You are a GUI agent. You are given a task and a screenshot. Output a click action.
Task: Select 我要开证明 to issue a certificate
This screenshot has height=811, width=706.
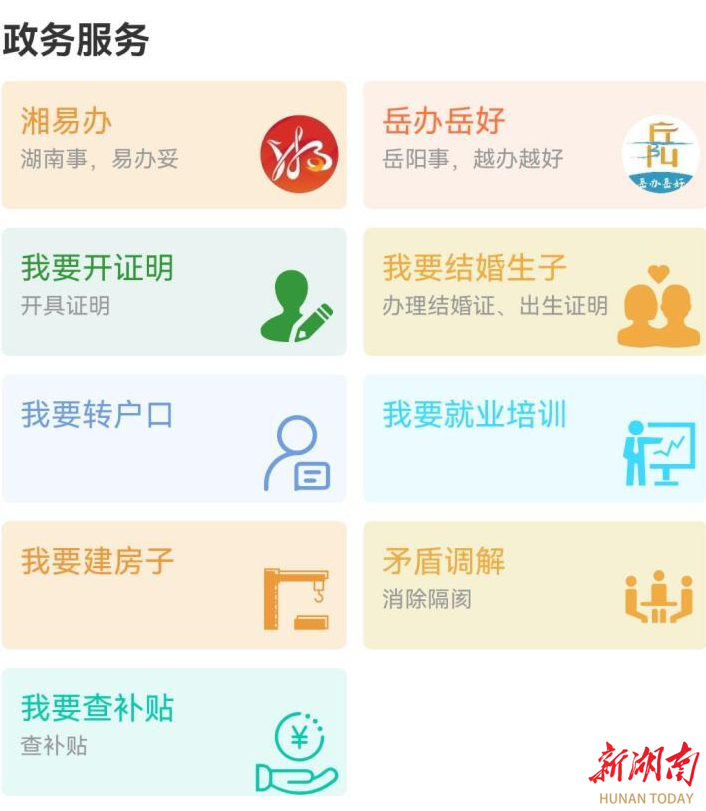[x=174, y=291]
